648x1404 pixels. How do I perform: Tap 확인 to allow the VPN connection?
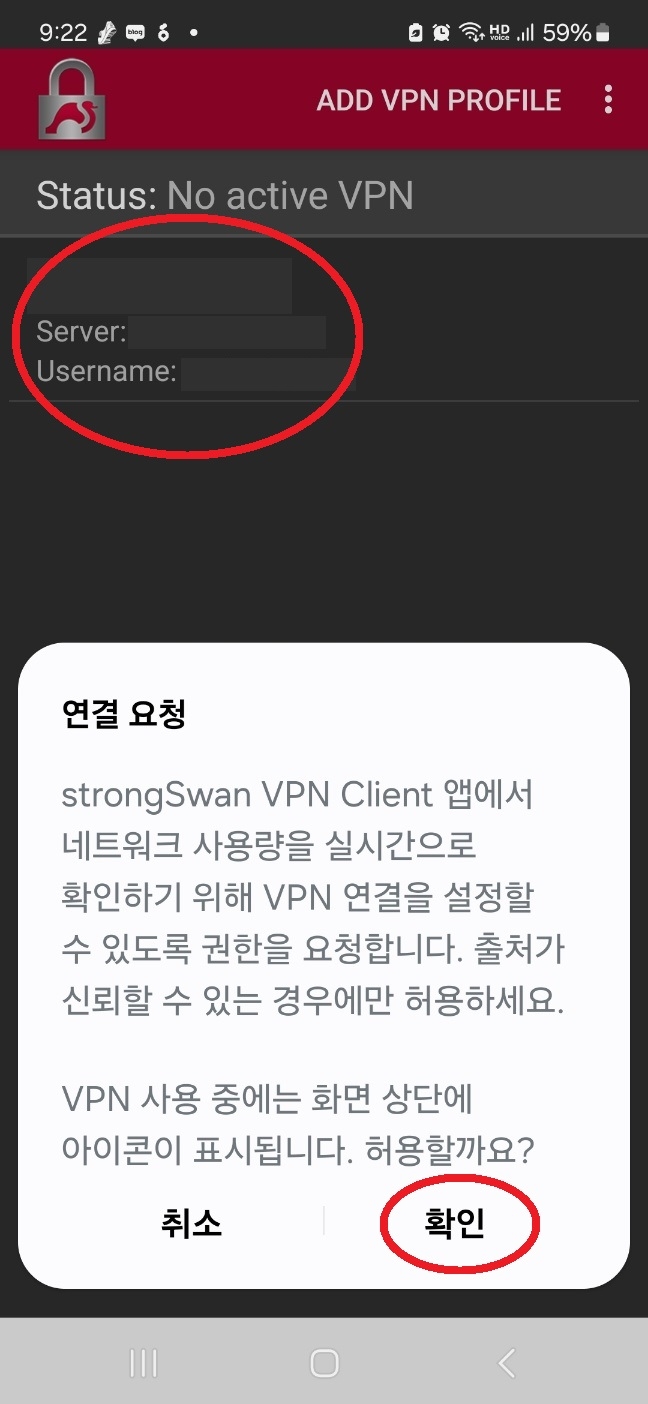point(456,1224)
